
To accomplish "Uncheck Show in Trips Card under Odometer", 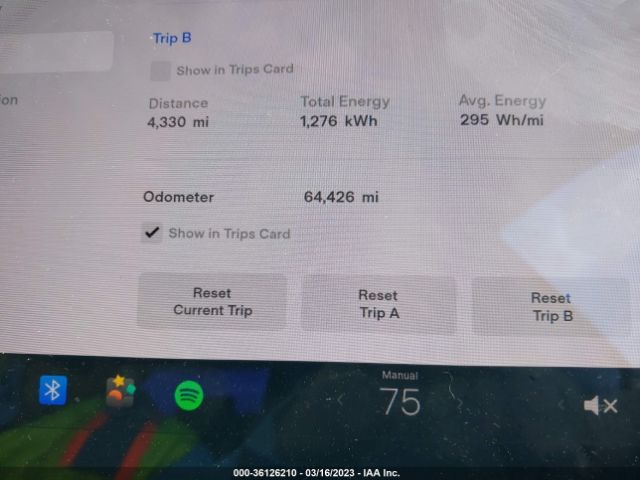I will pyautogui.click(x=152, y=233).
